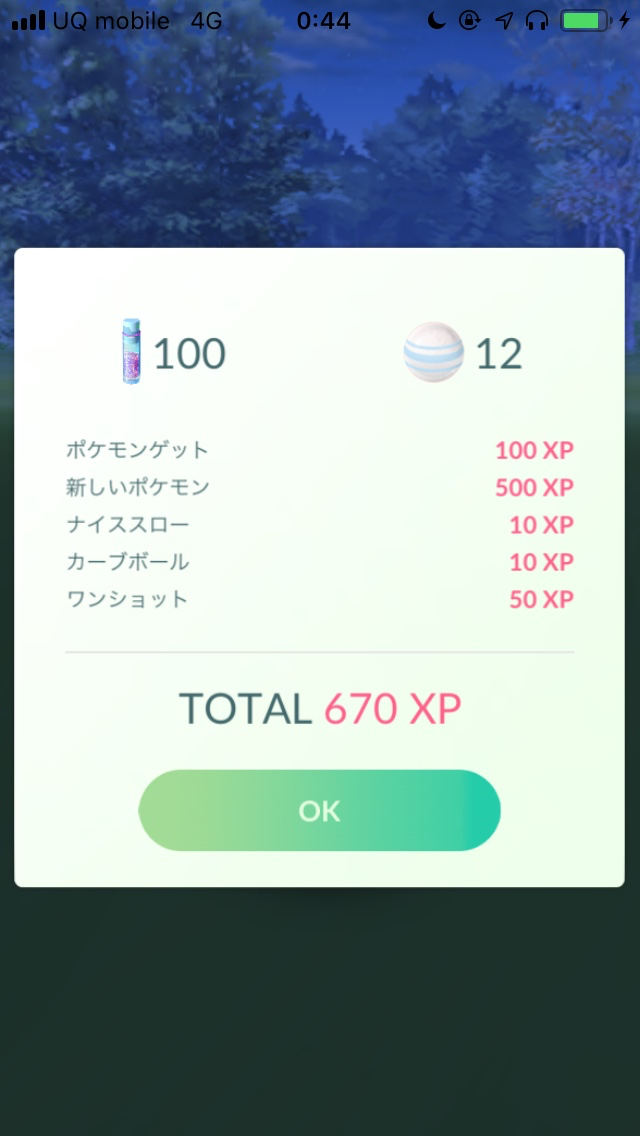Tap OK to dismiss the XP summary
Image resolution: width=640 pixels, height=1136 pixels.
coord(319,811)
